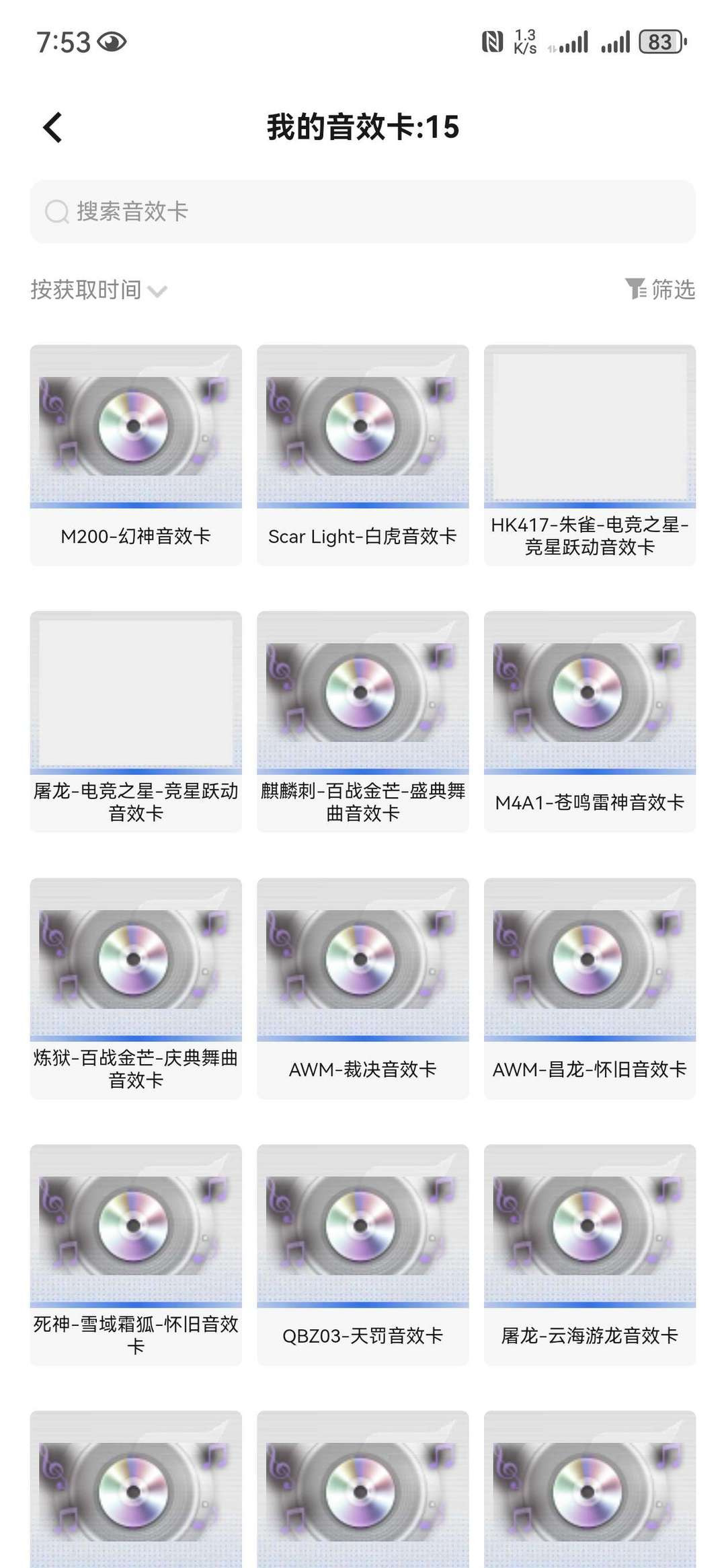
Task: Expand the 按获取时间 sort dropdown
Action: (x=98, y=290)
